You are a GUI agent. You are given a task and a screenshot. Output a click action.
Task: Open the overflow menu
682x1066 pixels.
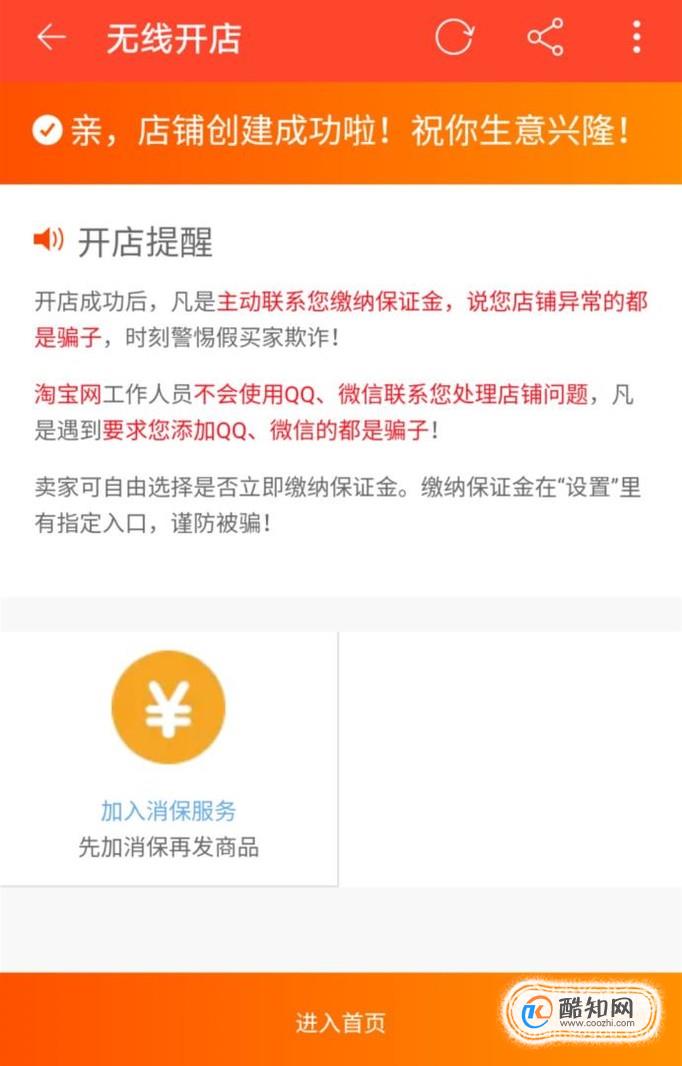(636, 37)
